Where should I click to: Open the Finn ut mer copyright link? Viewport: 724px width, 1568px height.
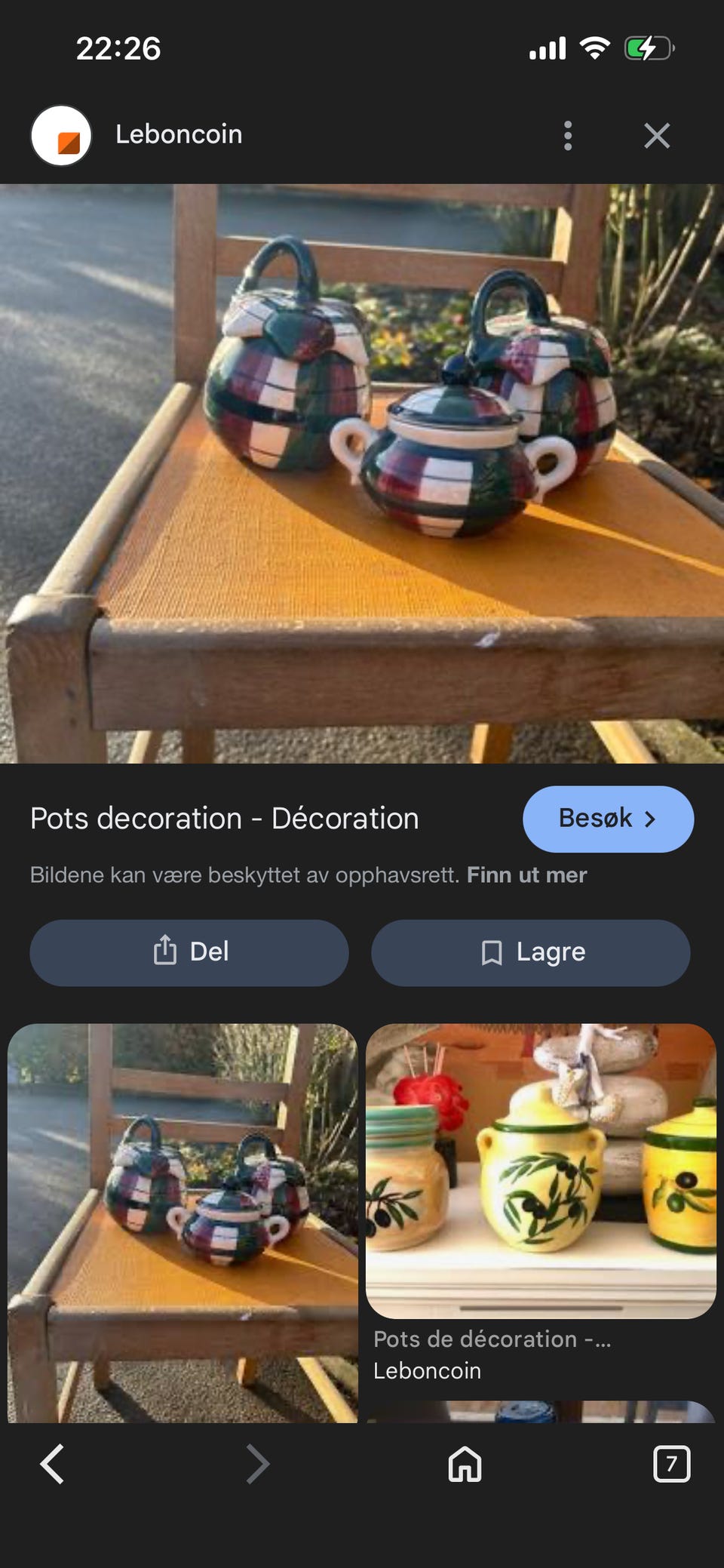point(527,875)
